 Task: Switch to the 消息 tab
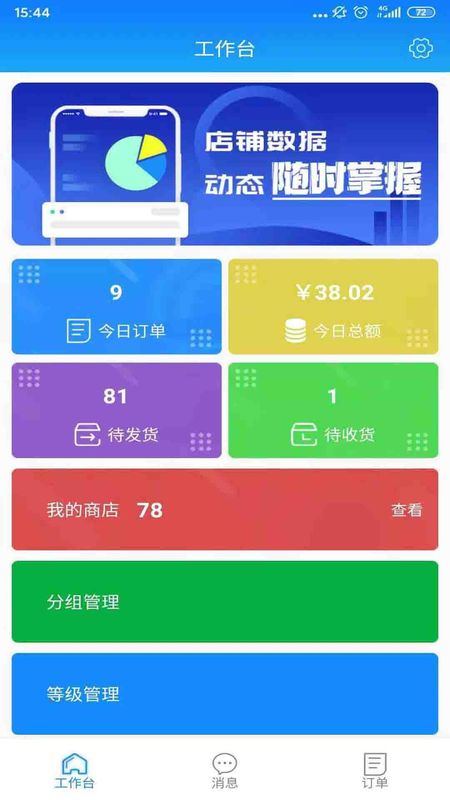(x=224, y=771)
